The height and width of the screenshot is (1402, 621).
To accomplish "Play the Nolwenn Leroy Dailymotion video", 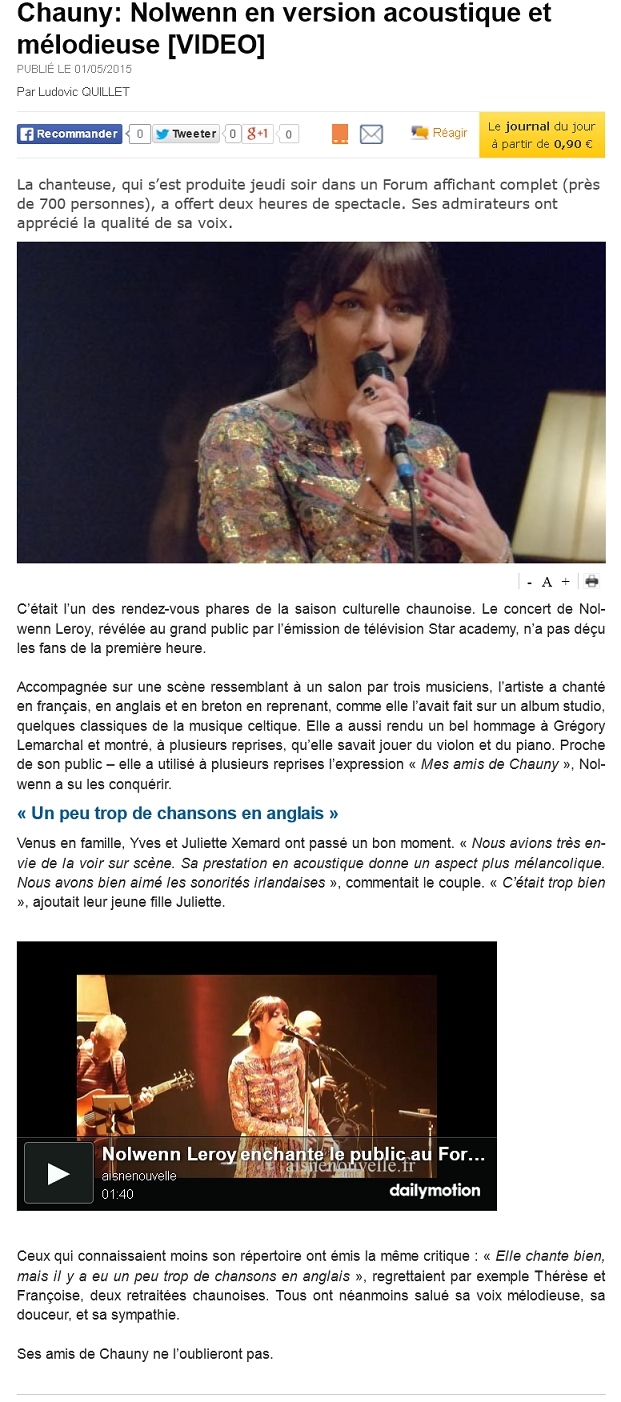I will (58, 1173).
